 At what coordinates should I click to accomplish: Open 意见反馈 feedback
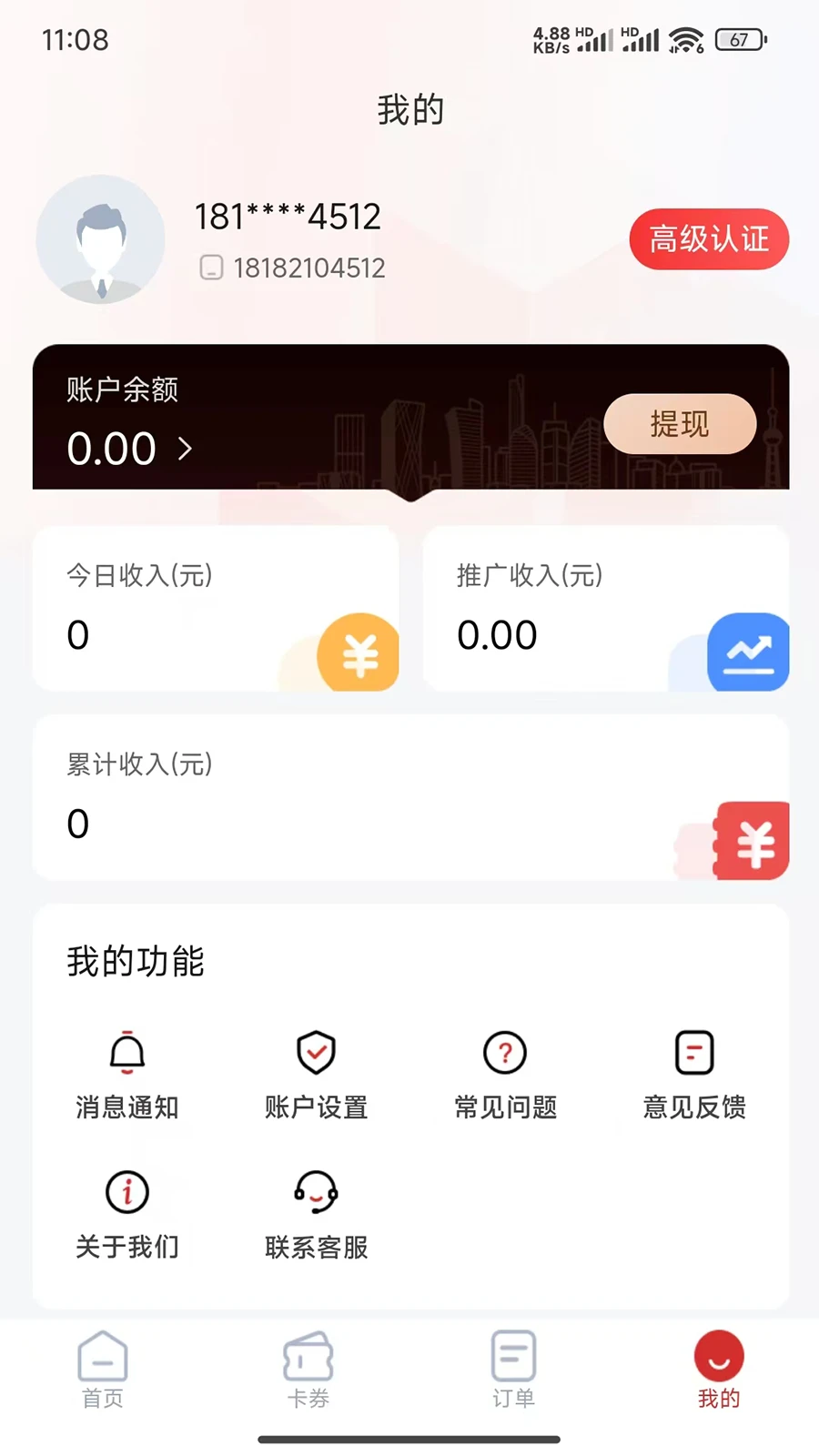pos(694,1075)
